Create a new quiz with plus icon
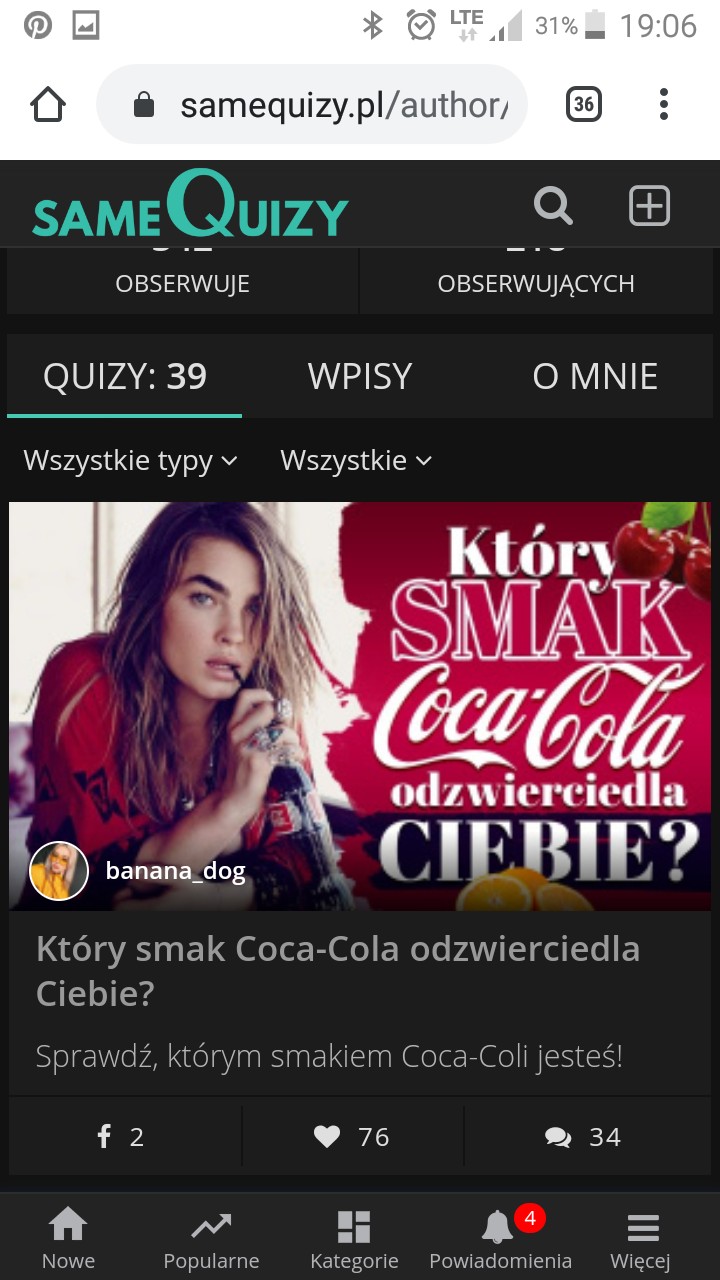Viewport: 720px width, 1280px height. 649,206
